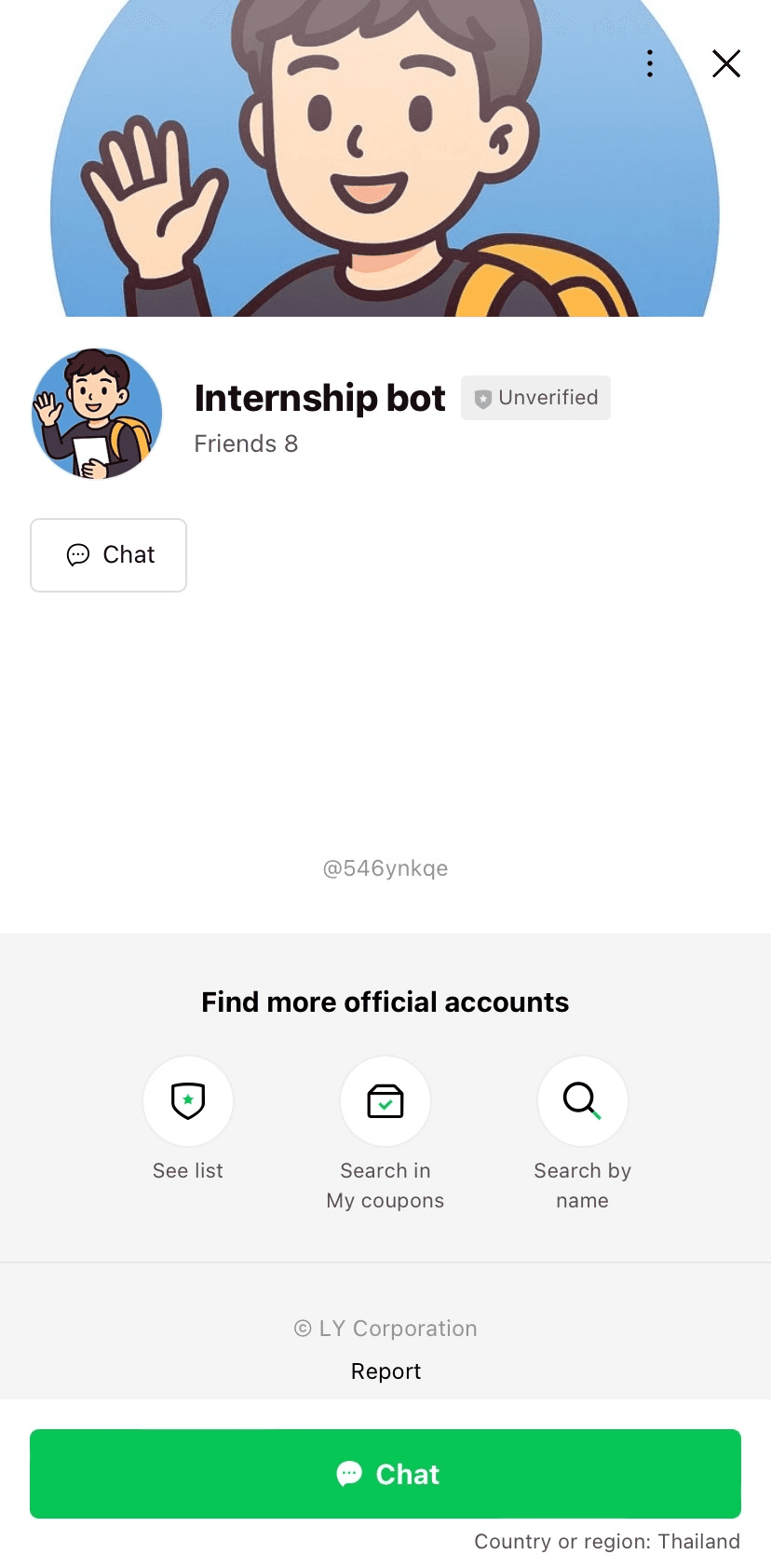Click the Search in My coupons icon
Screen dimensions: 771x1568
(385, 1100)
